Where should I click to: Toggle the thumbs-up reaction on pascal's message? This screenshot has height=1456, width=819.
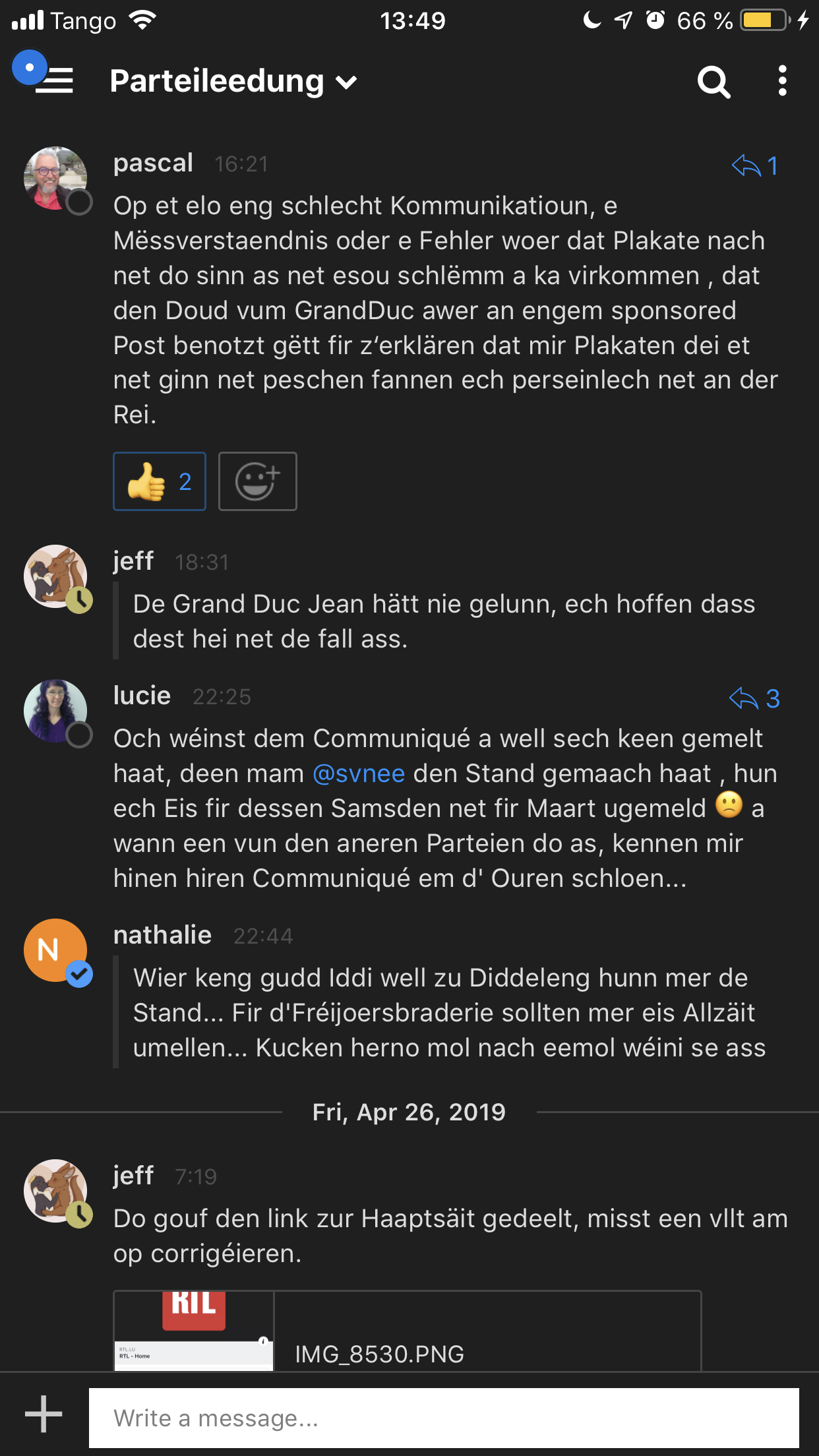[x=160, y=481]
